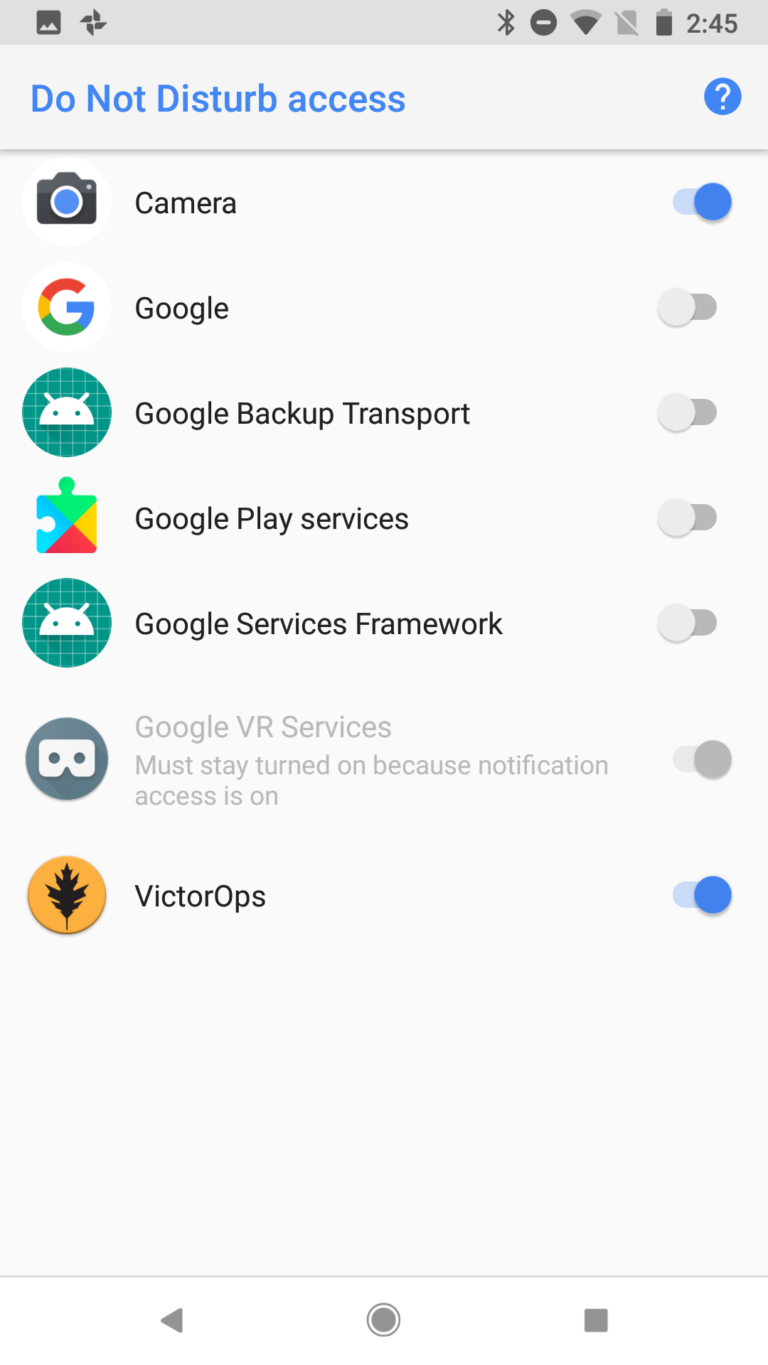
Task: Enable Do Not Disturb access for Google
Action: pyautogui.click(x=689, y=307)
